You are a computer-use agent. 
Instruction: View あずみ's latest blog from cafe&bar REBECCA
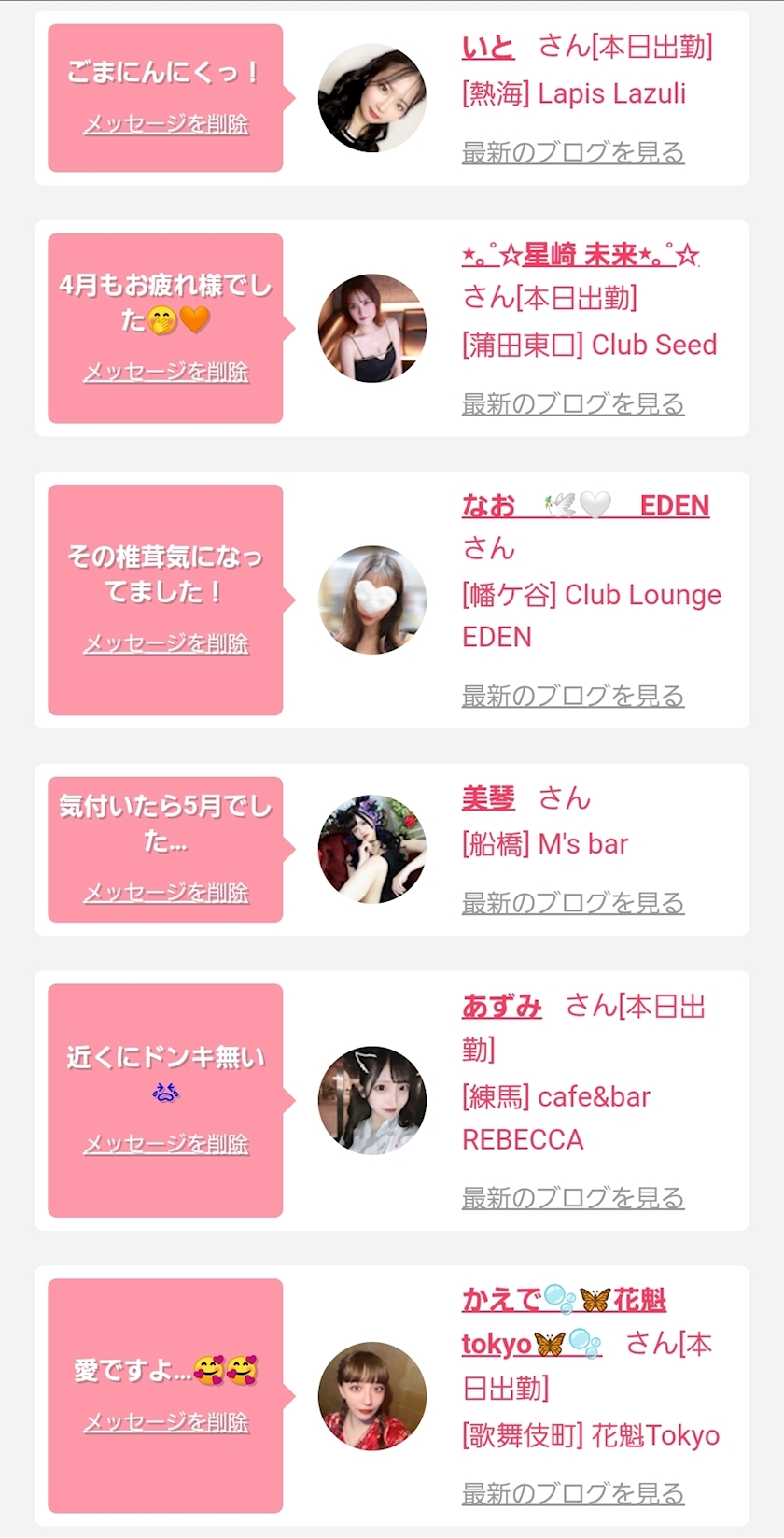(573, 1197)
